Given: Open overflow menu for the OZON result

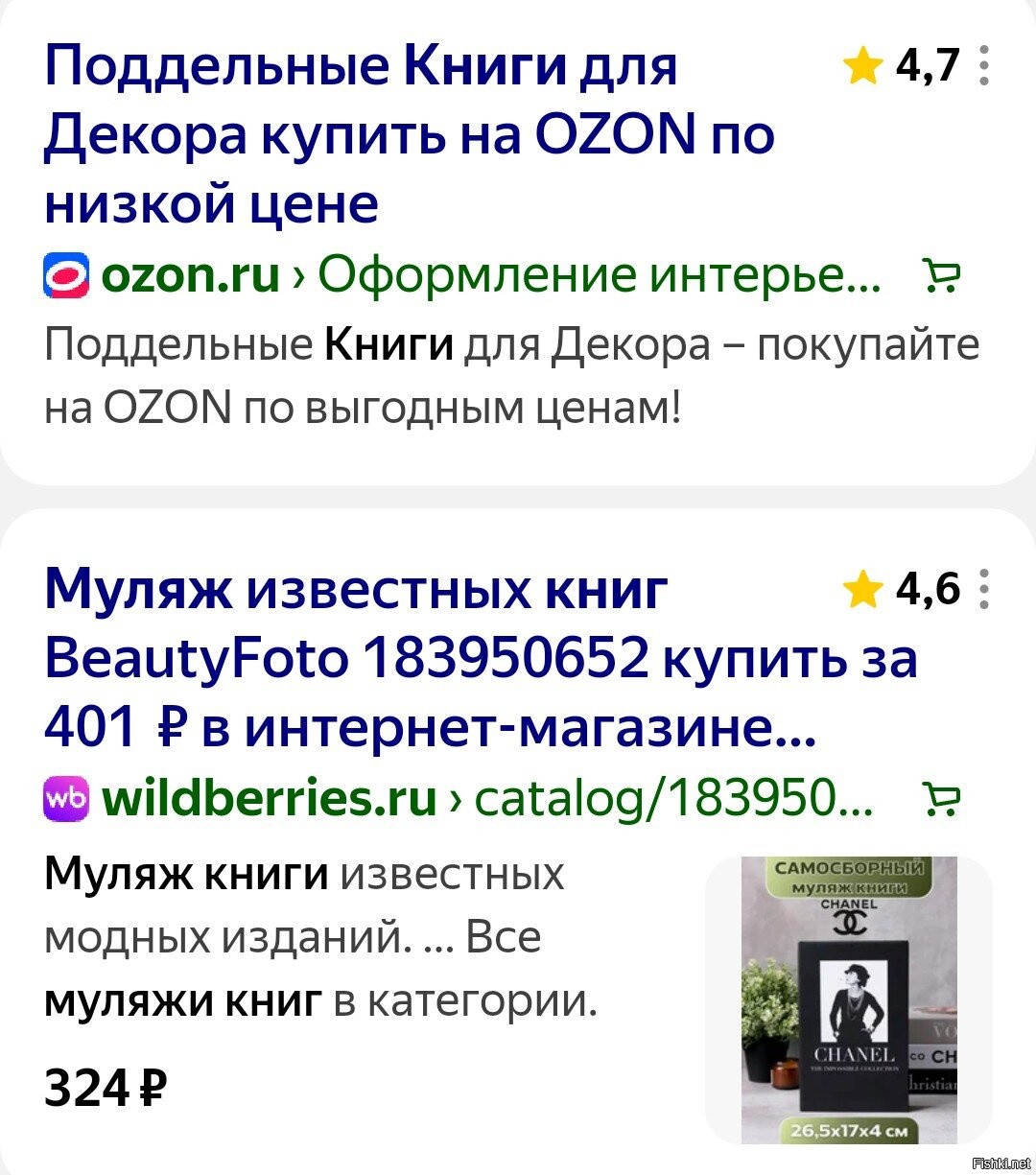Looking at the screenshot, I should pyautogui.click(x=983, y=66).
